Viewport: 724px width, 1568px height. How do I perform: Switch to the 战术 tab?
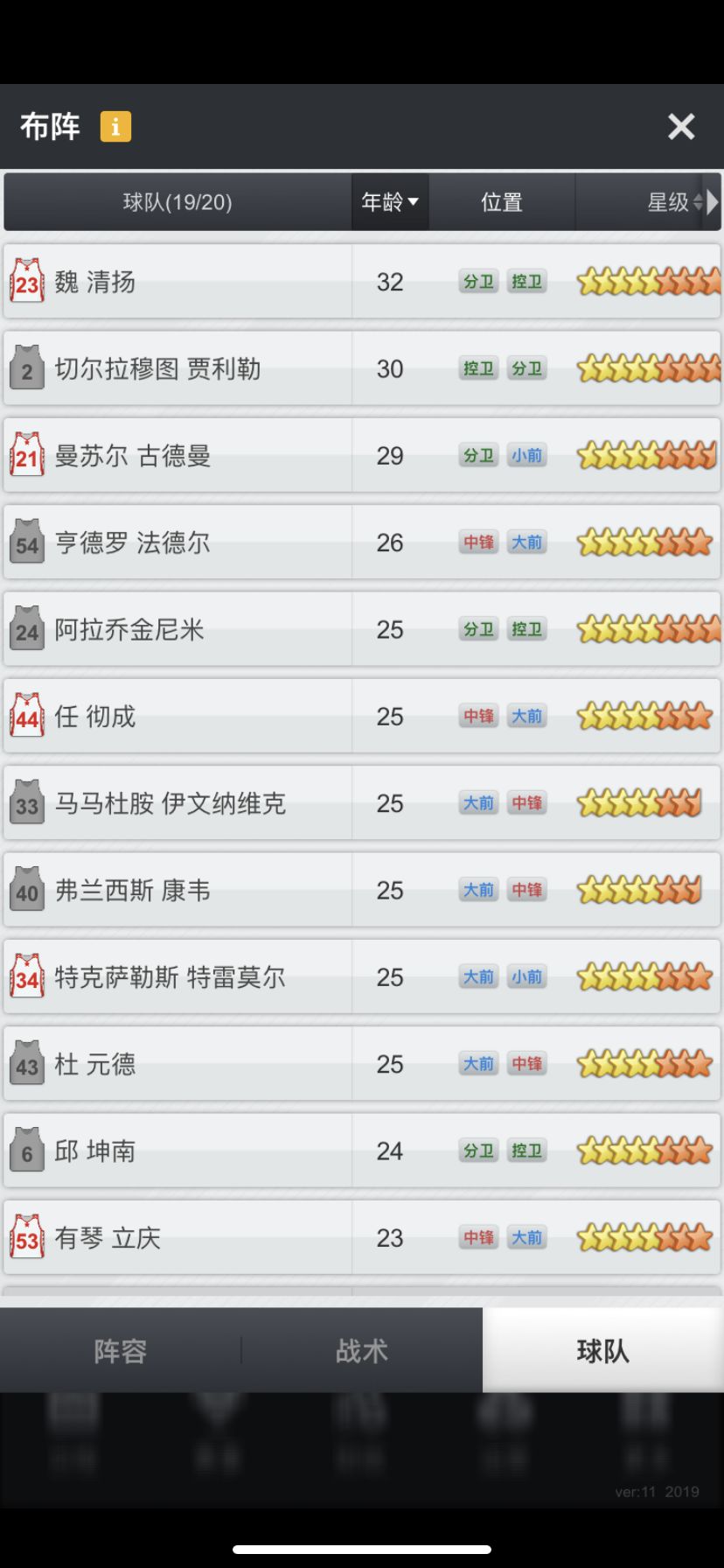point(361,1350)
